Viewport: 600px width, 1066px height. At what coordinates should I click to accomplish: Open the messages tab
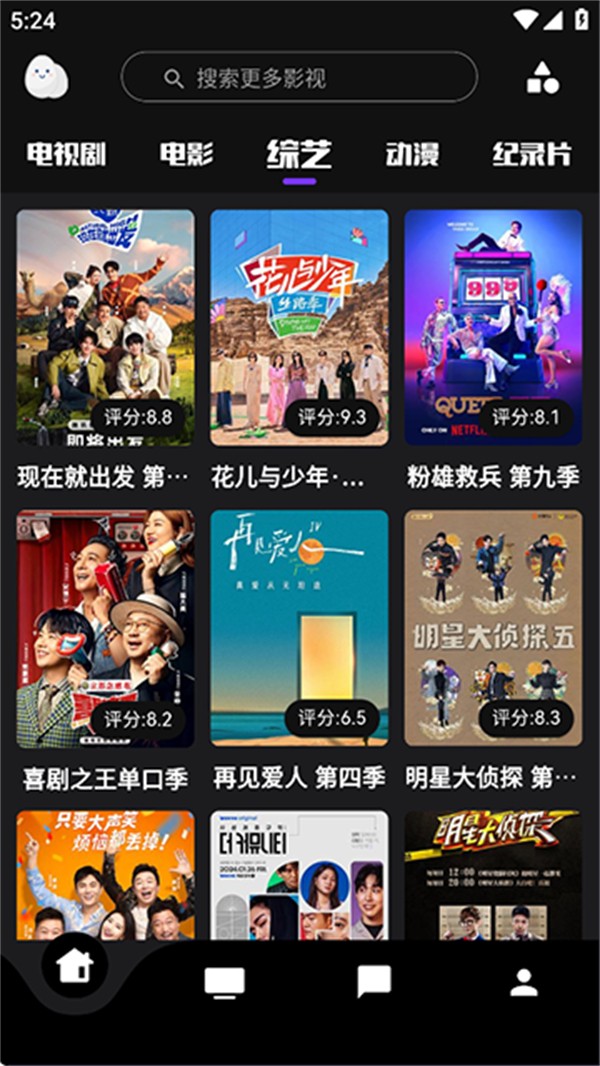tap(374, 982)
